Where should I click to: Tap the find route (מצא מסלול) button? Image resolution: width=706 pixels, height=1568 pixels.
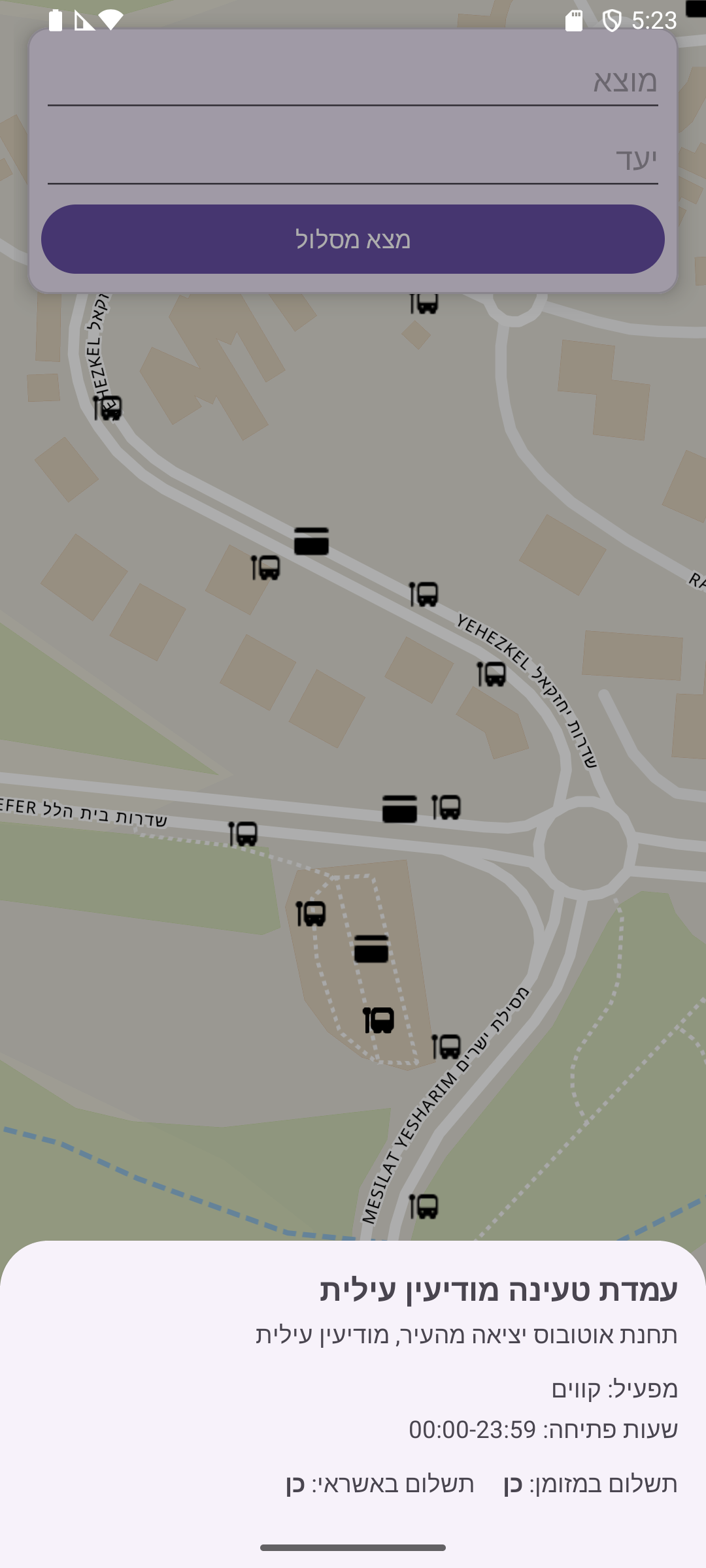coord(353,239)
